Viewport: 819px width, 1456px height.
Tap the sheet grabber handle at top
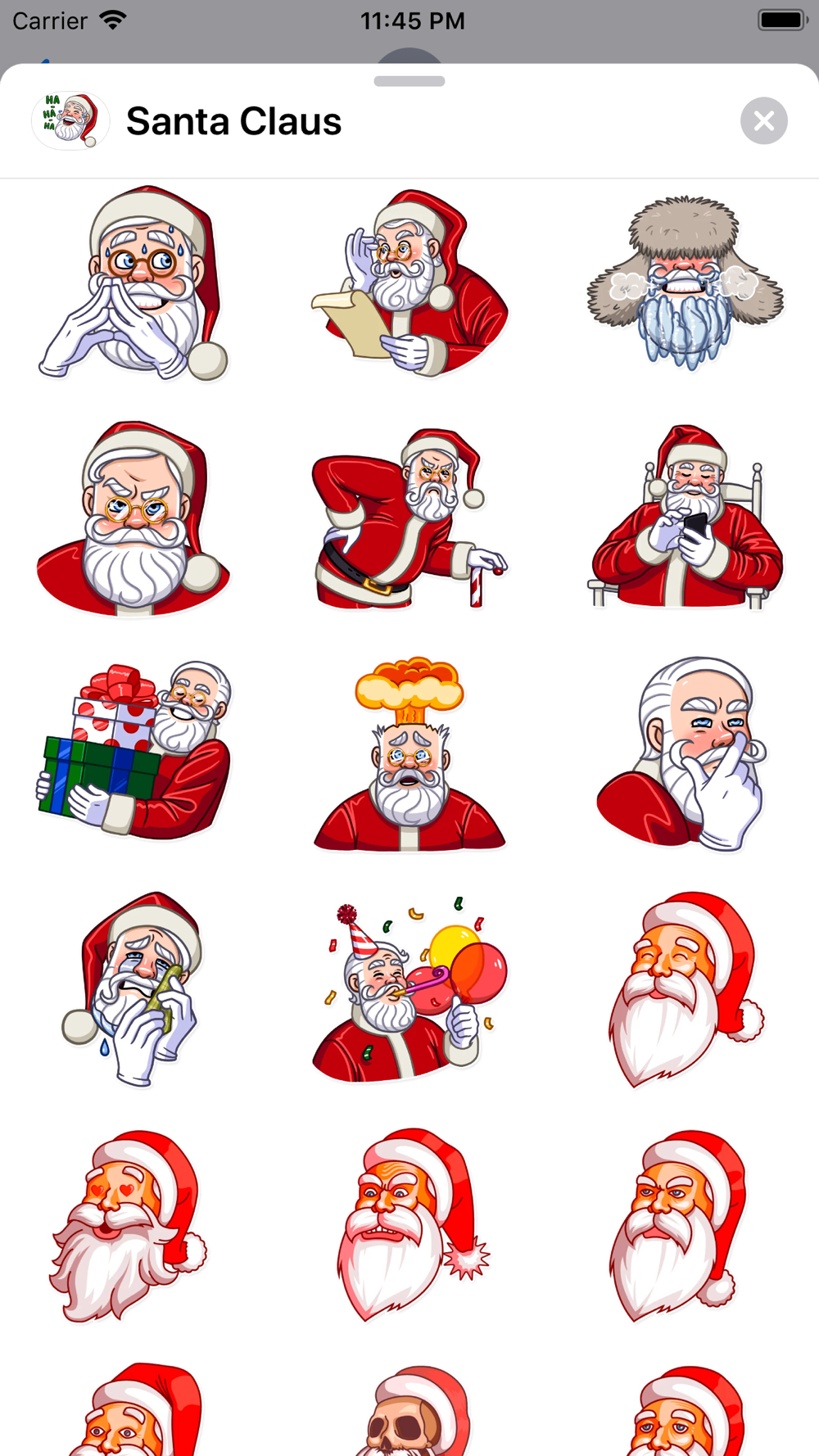pos(409,81)
